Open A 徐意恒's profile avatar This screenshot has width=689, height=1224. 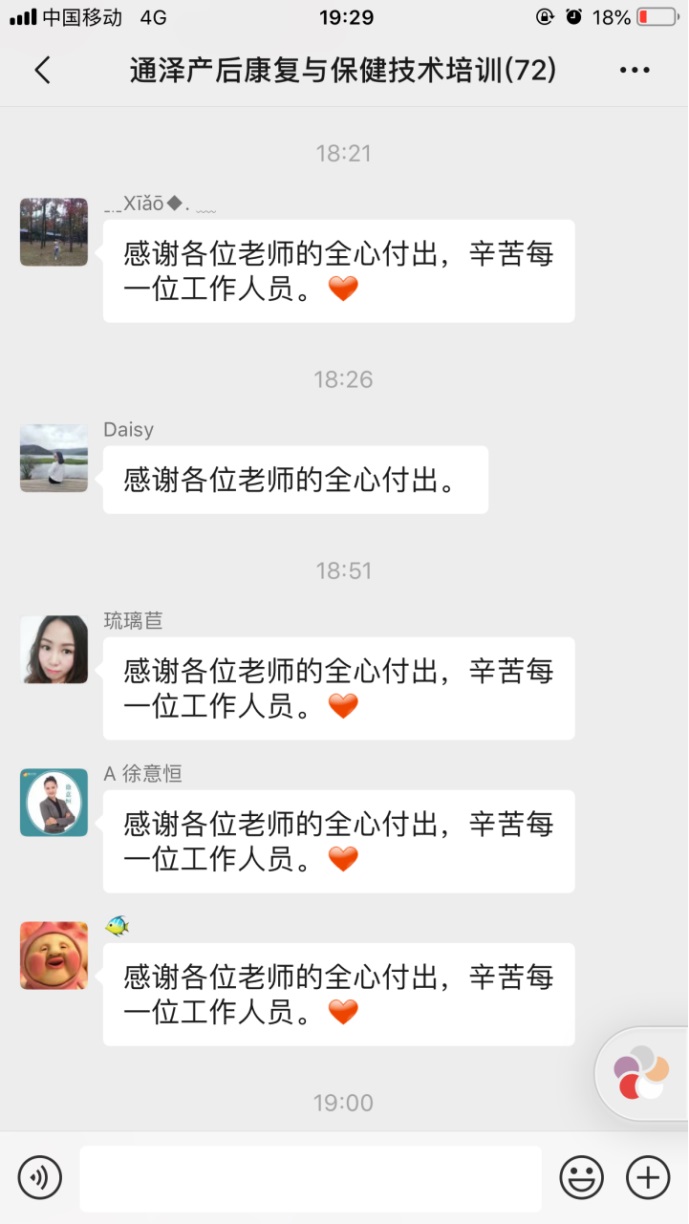54,802
